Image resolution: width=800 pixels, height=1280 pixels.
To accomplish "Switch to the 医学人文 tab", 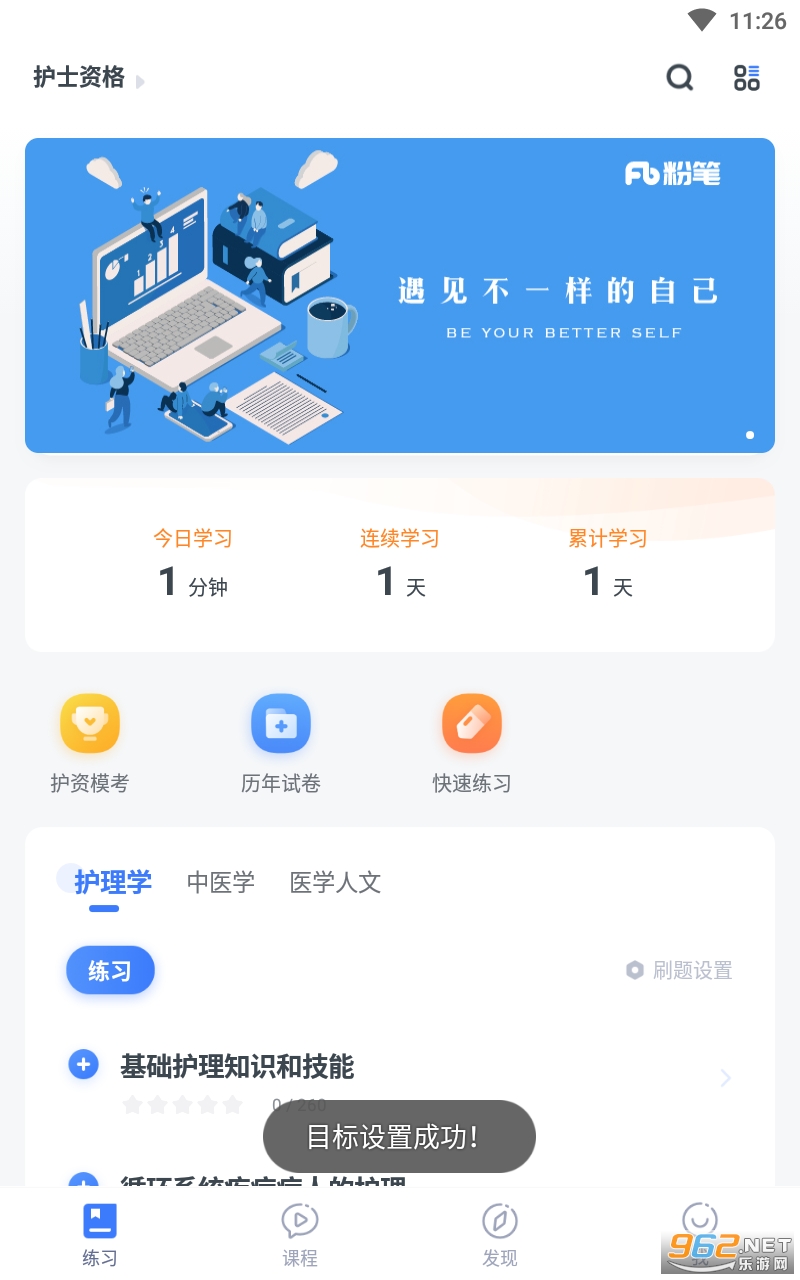I will (335, 882).
